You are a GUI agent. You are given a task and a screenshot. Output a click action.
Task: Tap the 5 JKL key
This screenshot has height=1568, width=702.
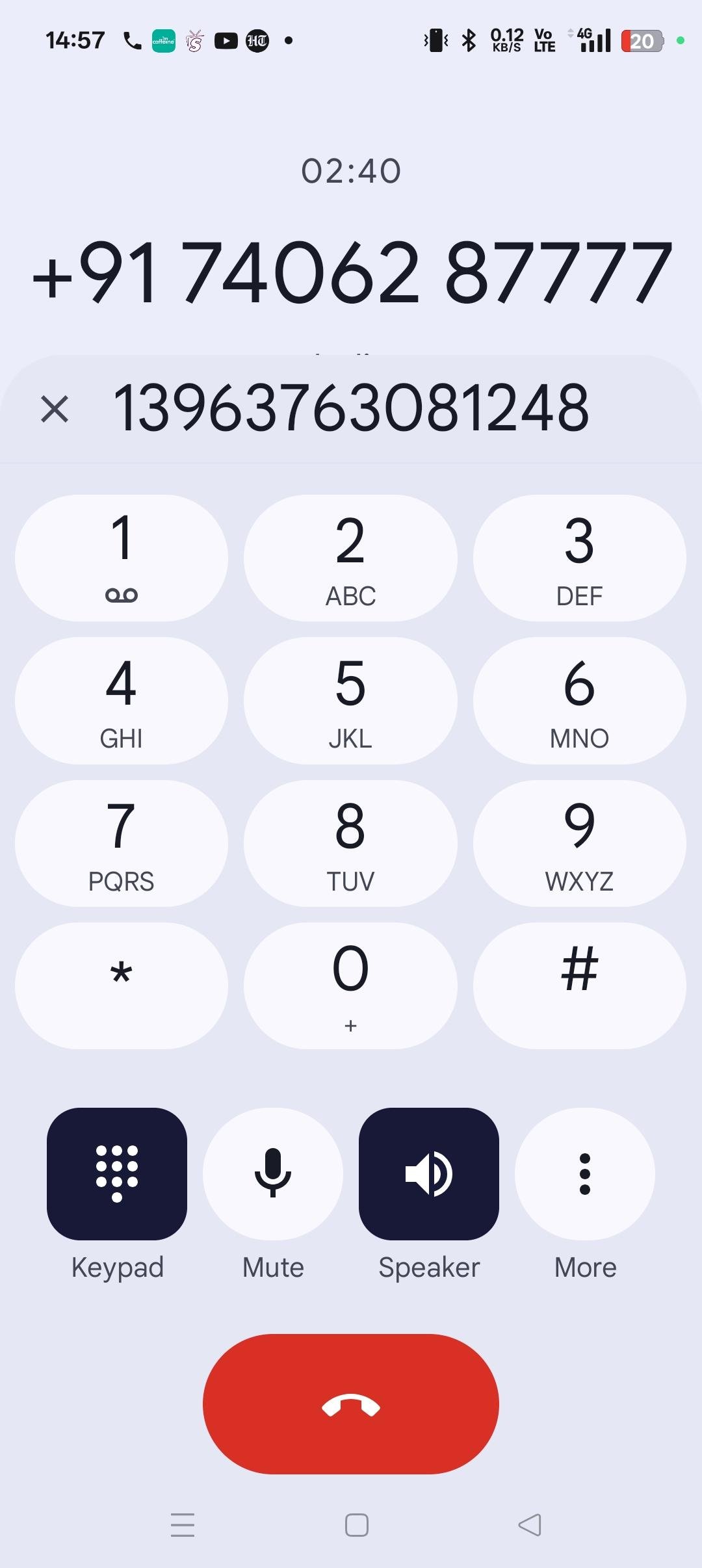pyautogui.click(x=350, y=700)
